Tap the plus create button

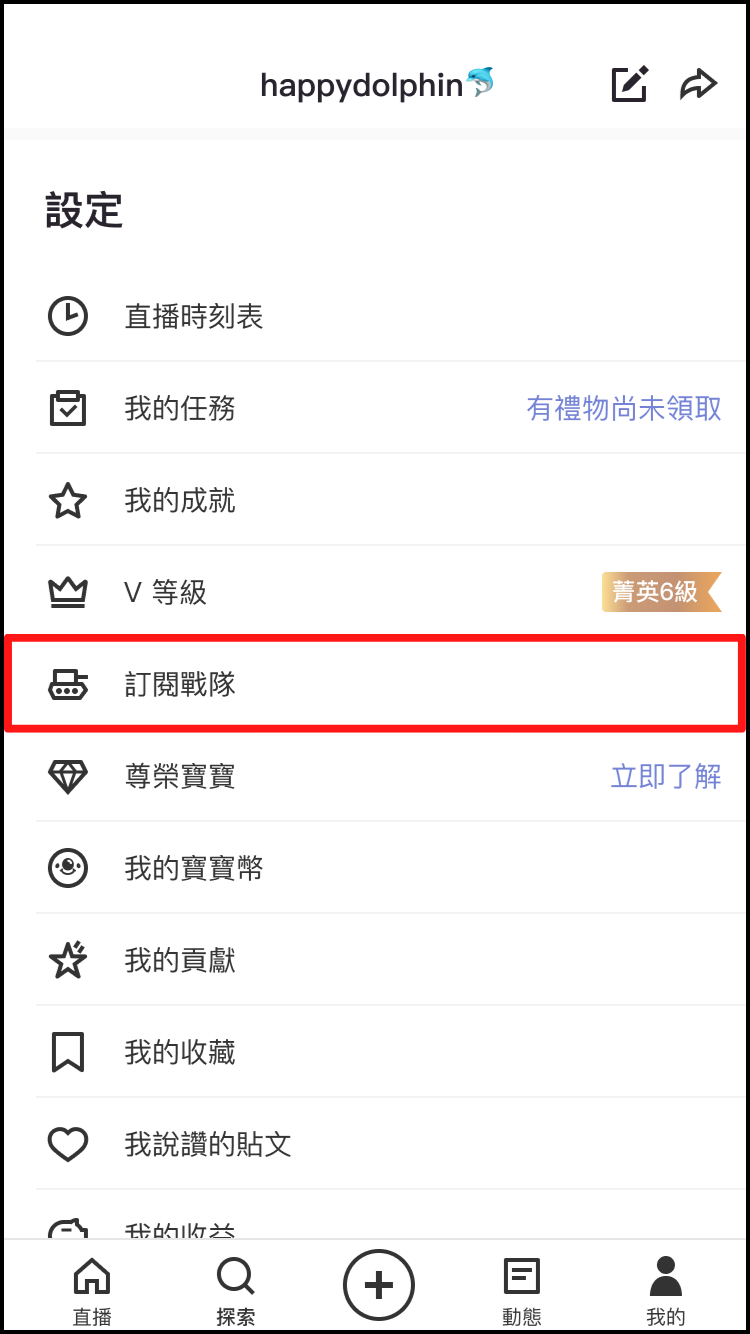378,1286
